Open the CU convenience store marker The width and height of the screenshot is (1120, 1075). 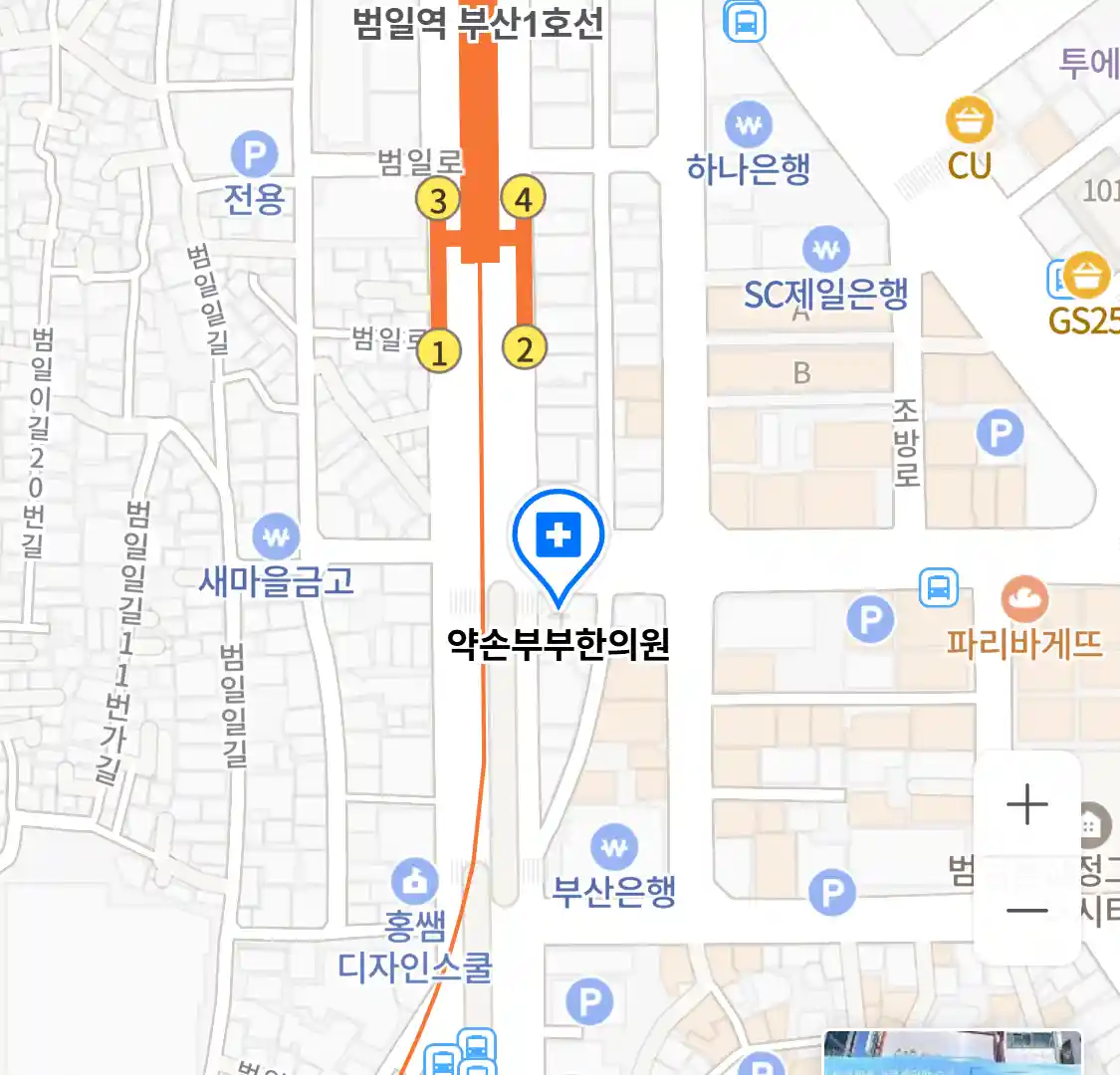click(970, 121)
